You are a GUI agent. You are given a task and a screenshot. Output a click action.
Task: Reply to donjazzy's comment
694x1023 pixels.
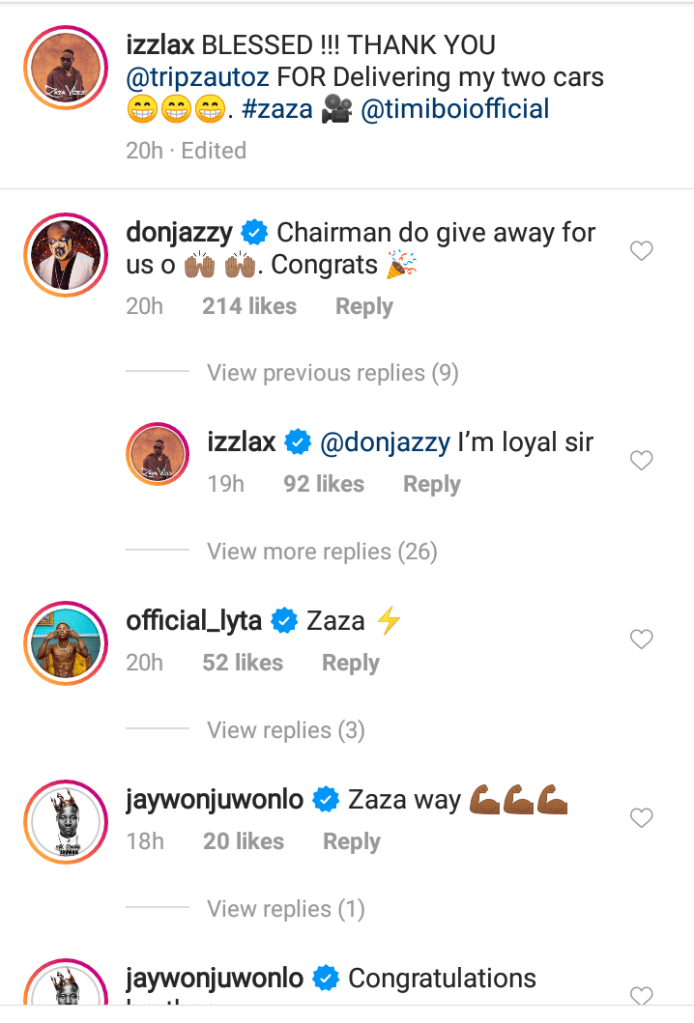coord(364,307)
